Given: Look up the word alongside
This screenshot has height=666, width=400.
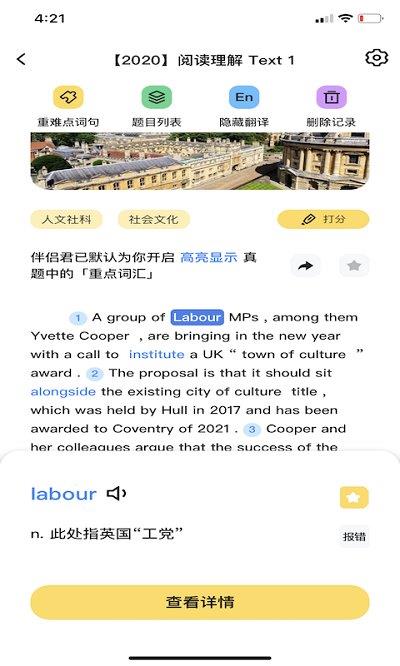Looking at the screenshot, I should (x=63, y=392).
